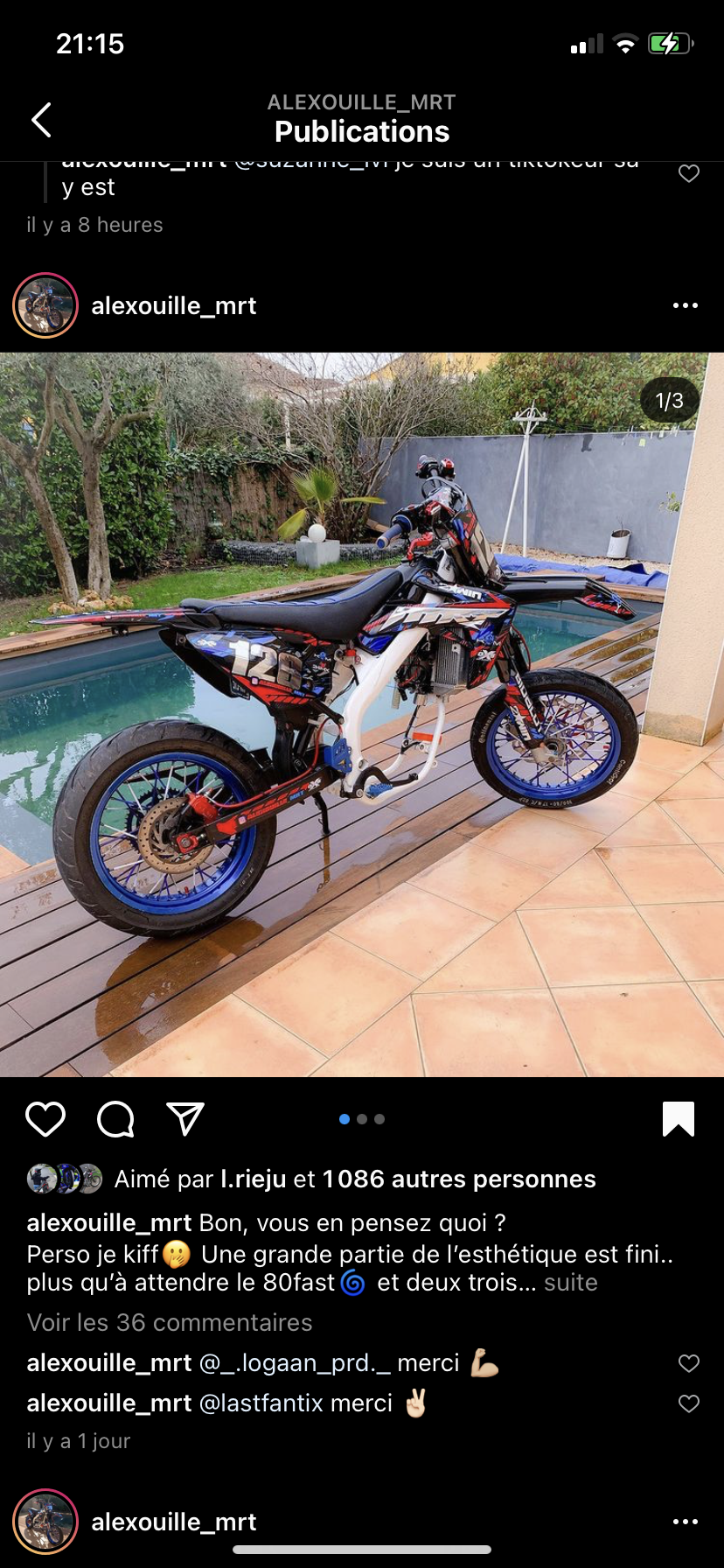Open alexouille_mrt avatar on the bottom post

pyautogui.click(x=45, y=1522)
